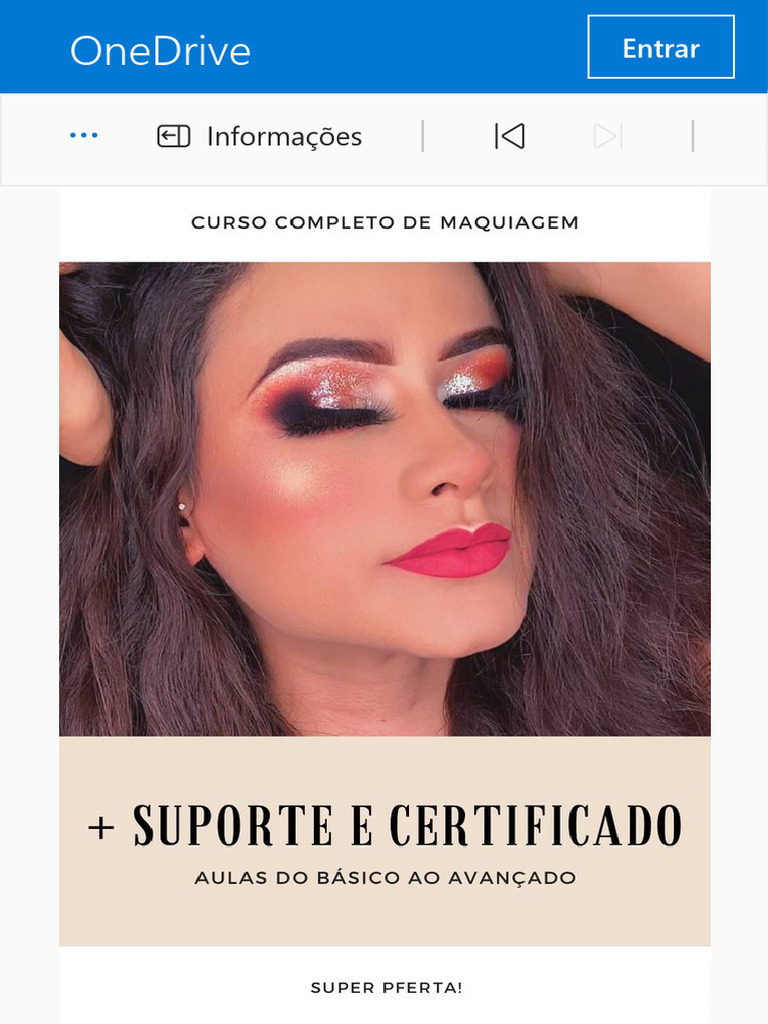768x1024 pixels.
Task: Tap the Entrar sign-in button
Action: point(660,47)
